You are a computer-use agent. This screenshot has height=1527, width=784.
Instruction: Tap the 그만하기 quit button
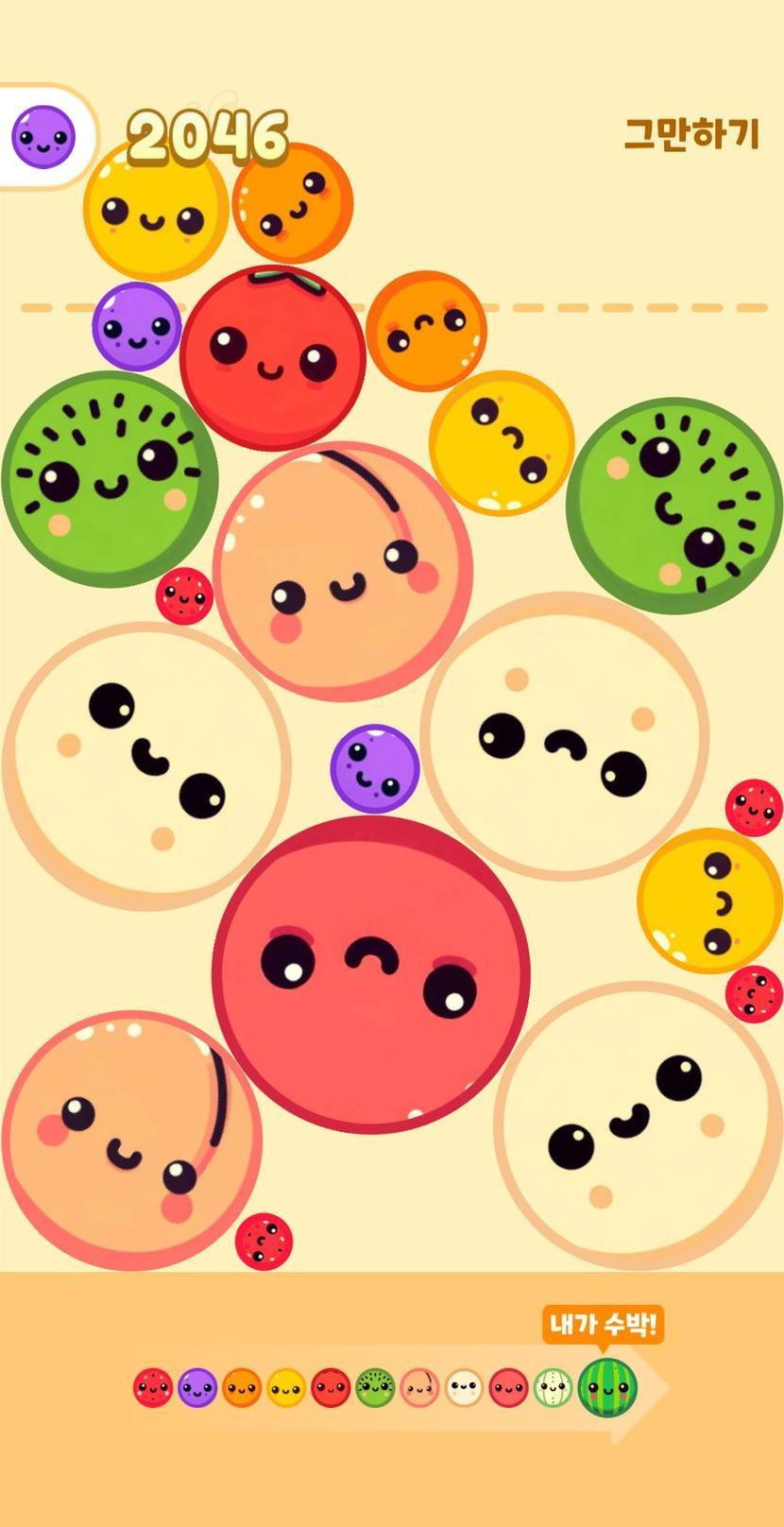(x=691, y=134)
